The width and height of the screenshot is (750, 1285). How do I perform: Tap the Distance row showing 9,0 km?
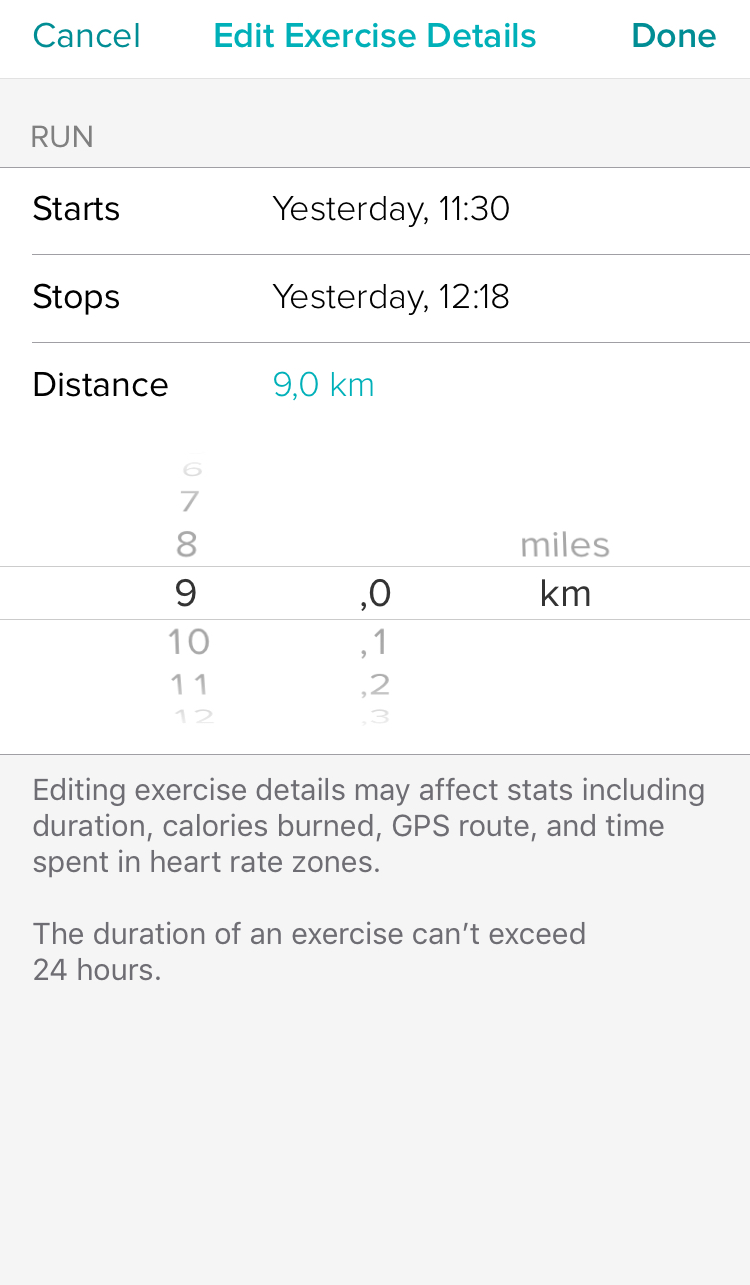(374, 385)
